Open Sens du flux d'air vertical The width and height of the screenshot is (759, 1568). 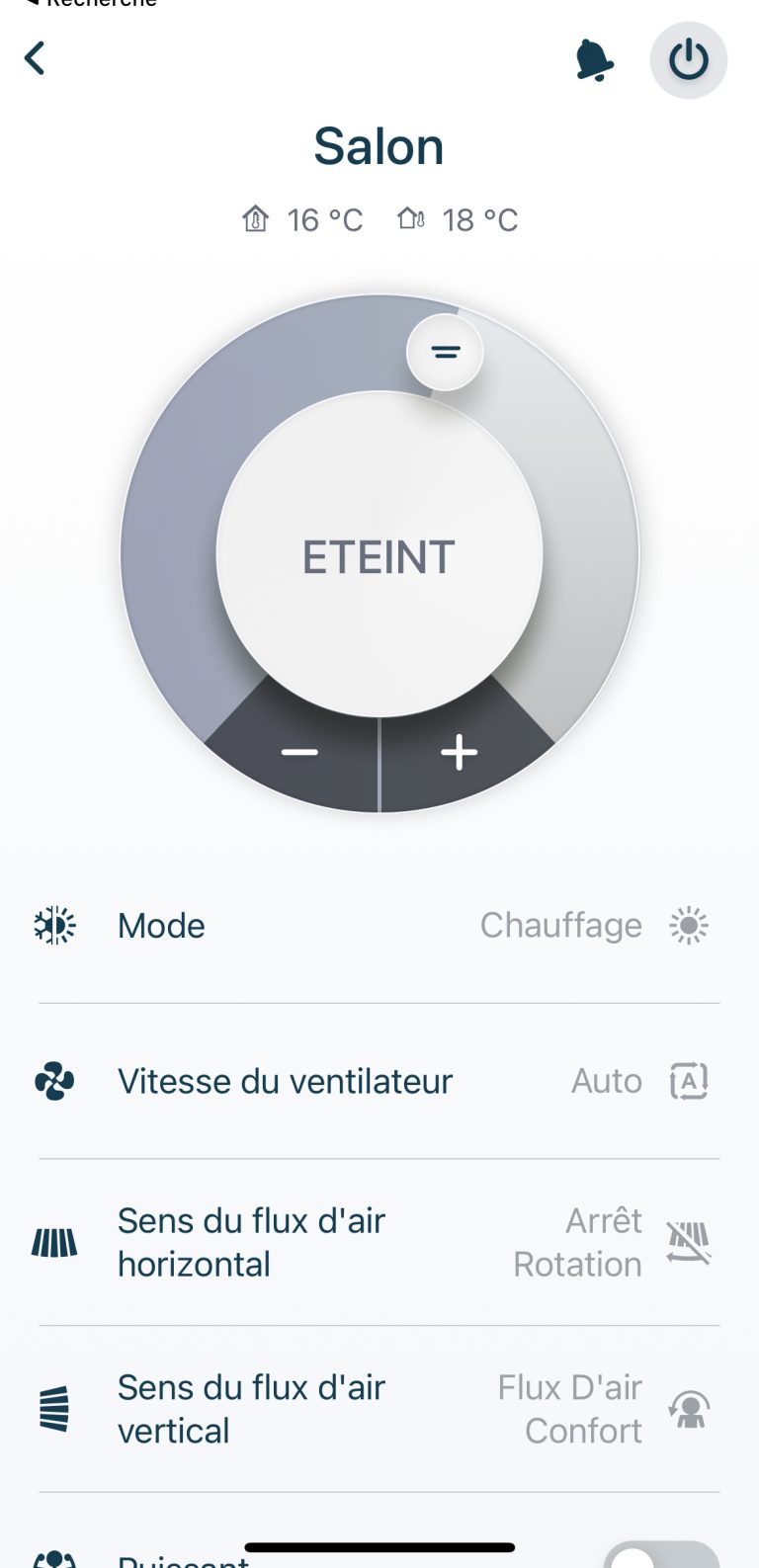pos(379,1409)
